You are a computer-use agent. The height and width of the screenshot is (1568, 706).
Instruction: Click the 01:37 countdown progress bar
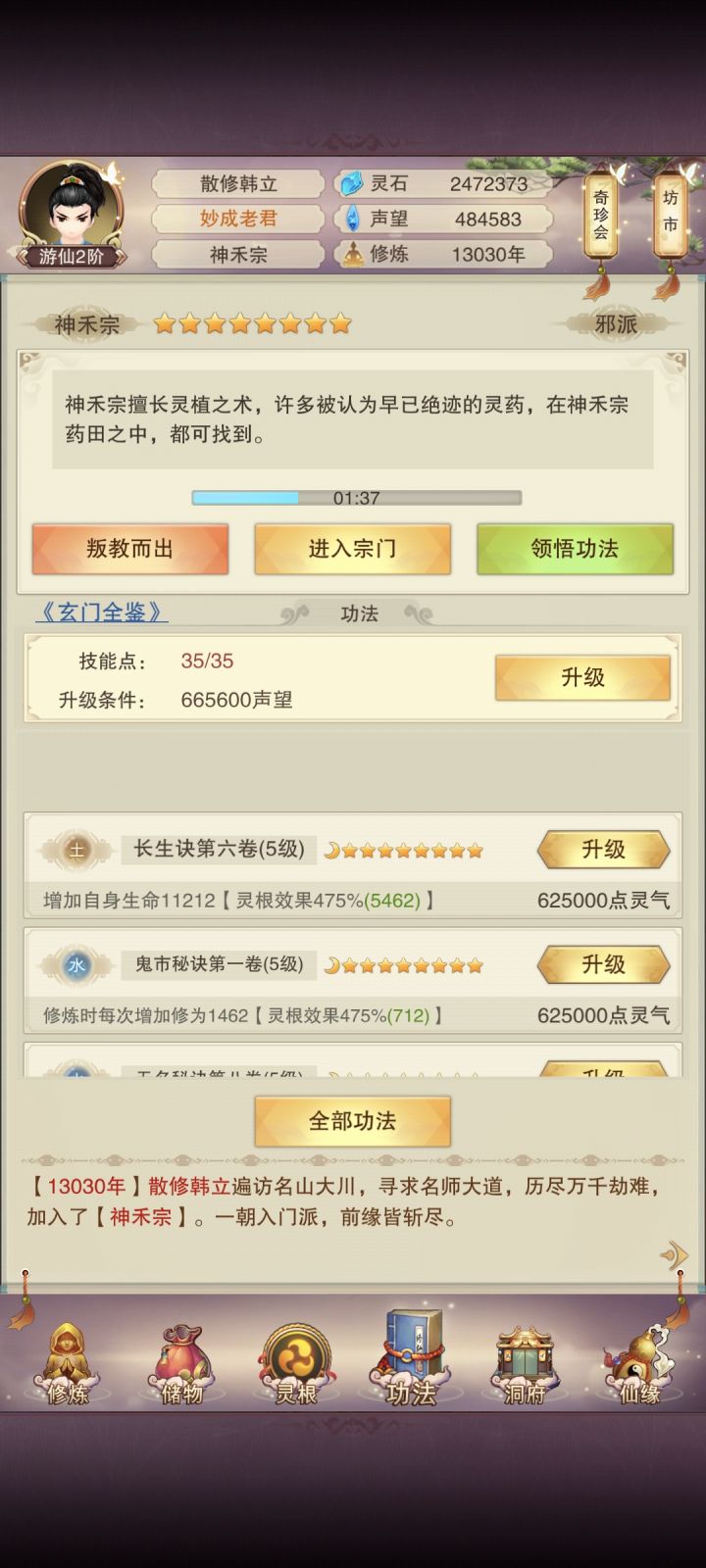[x=354, y=496]
